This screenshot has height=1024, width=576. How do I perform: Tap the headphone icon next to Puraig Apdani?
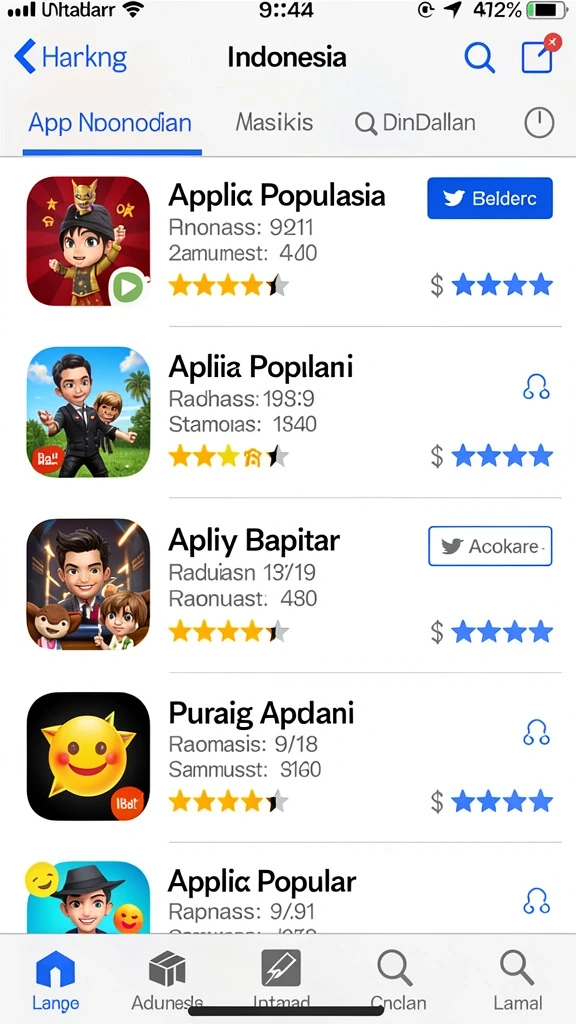point(537,732)
